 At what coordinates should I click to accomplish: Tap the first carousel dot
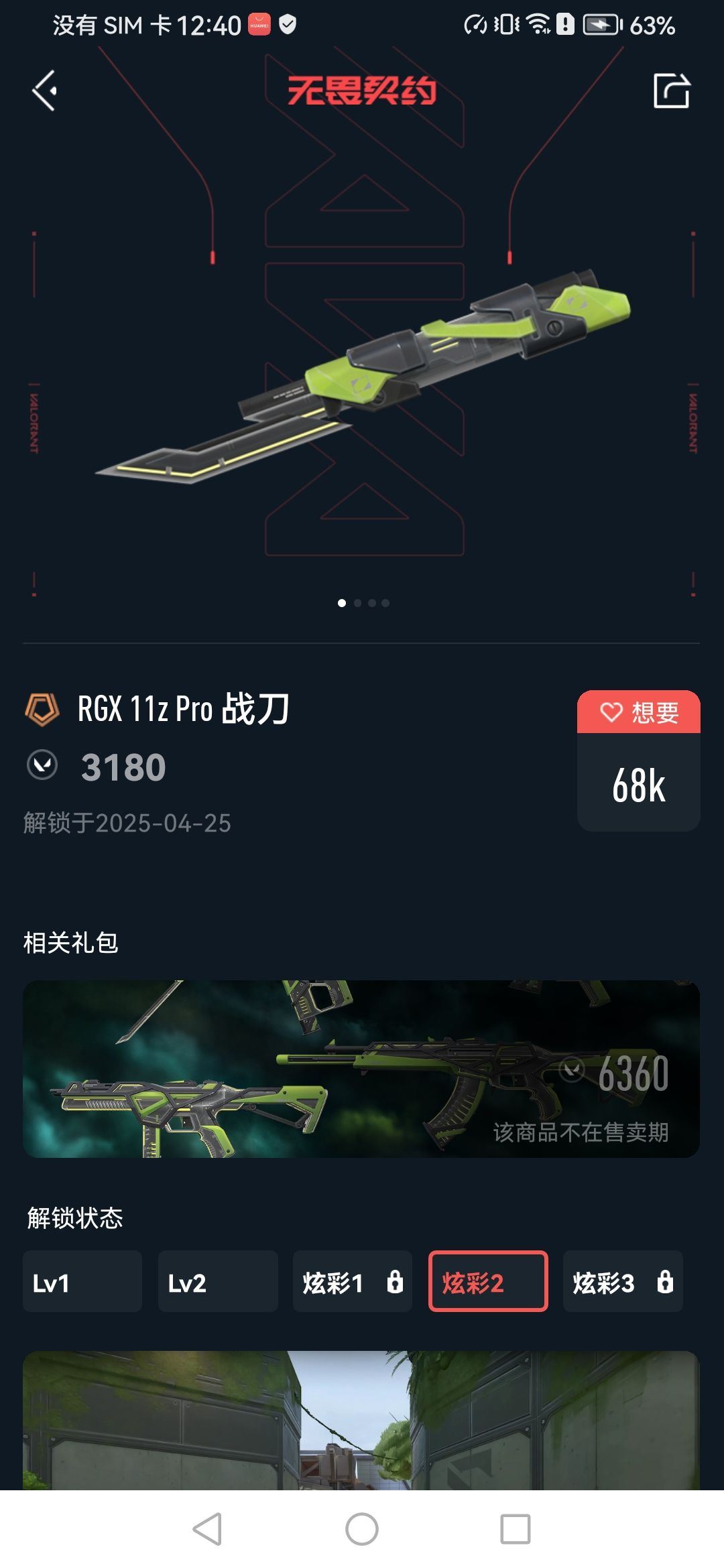pos(343,603)
